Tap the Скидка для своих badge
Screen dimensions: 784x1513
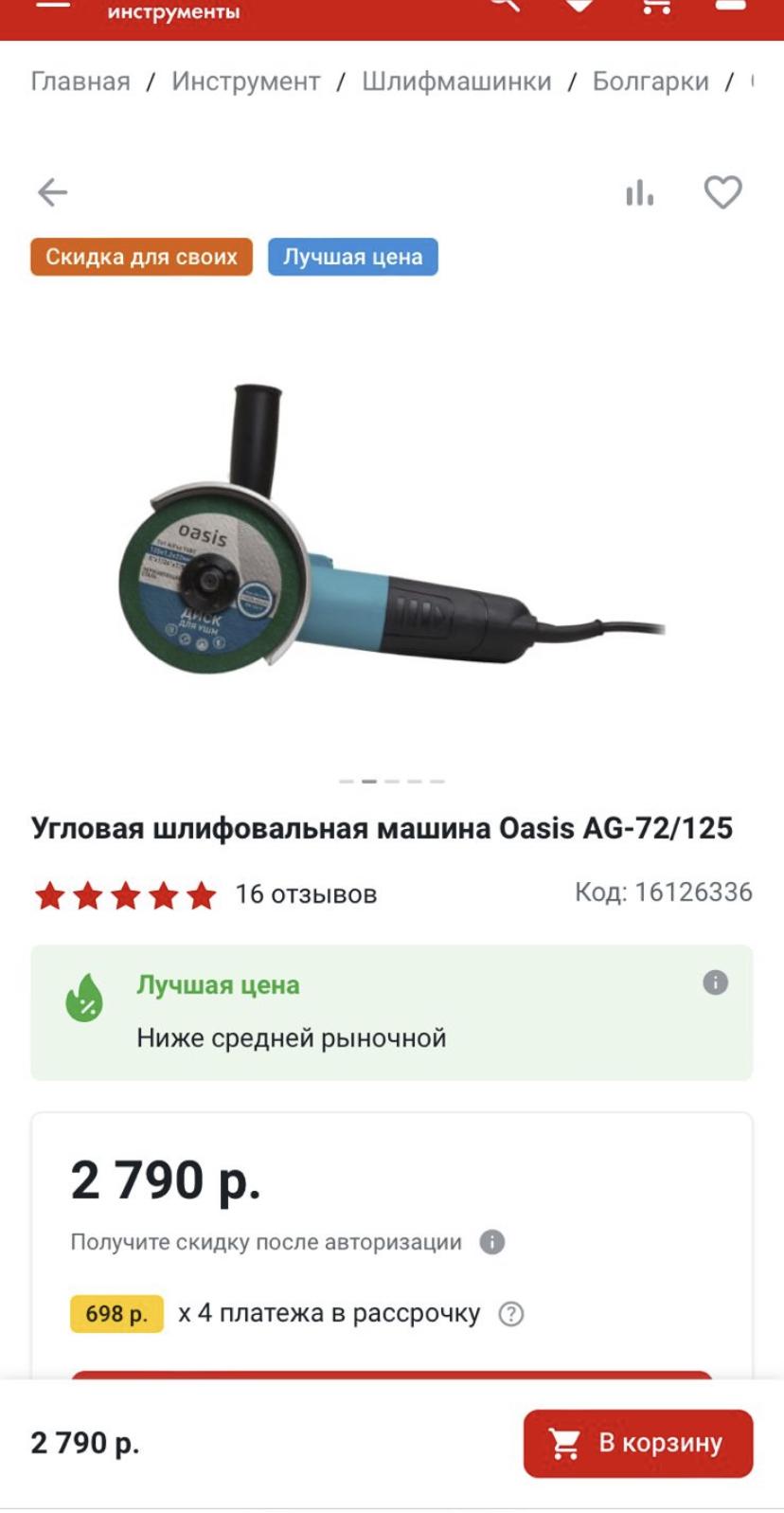[142, 257]
